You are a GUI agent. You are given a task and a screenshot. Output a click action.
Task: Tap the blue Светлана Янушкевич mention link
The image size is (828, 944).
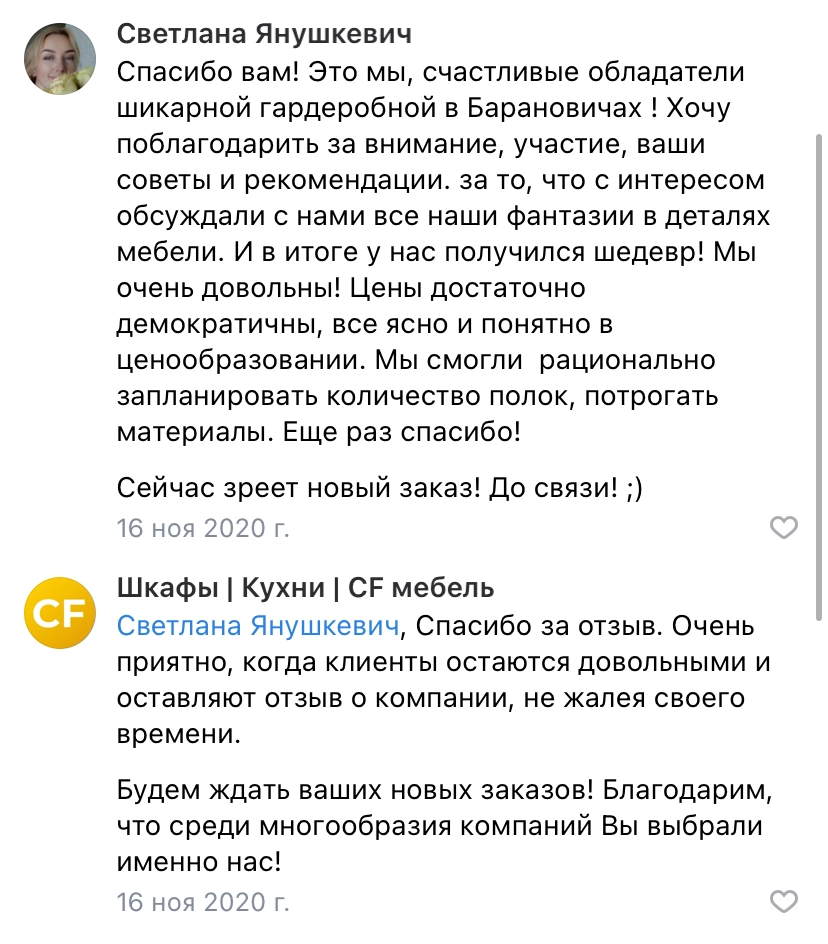[258, 626]
